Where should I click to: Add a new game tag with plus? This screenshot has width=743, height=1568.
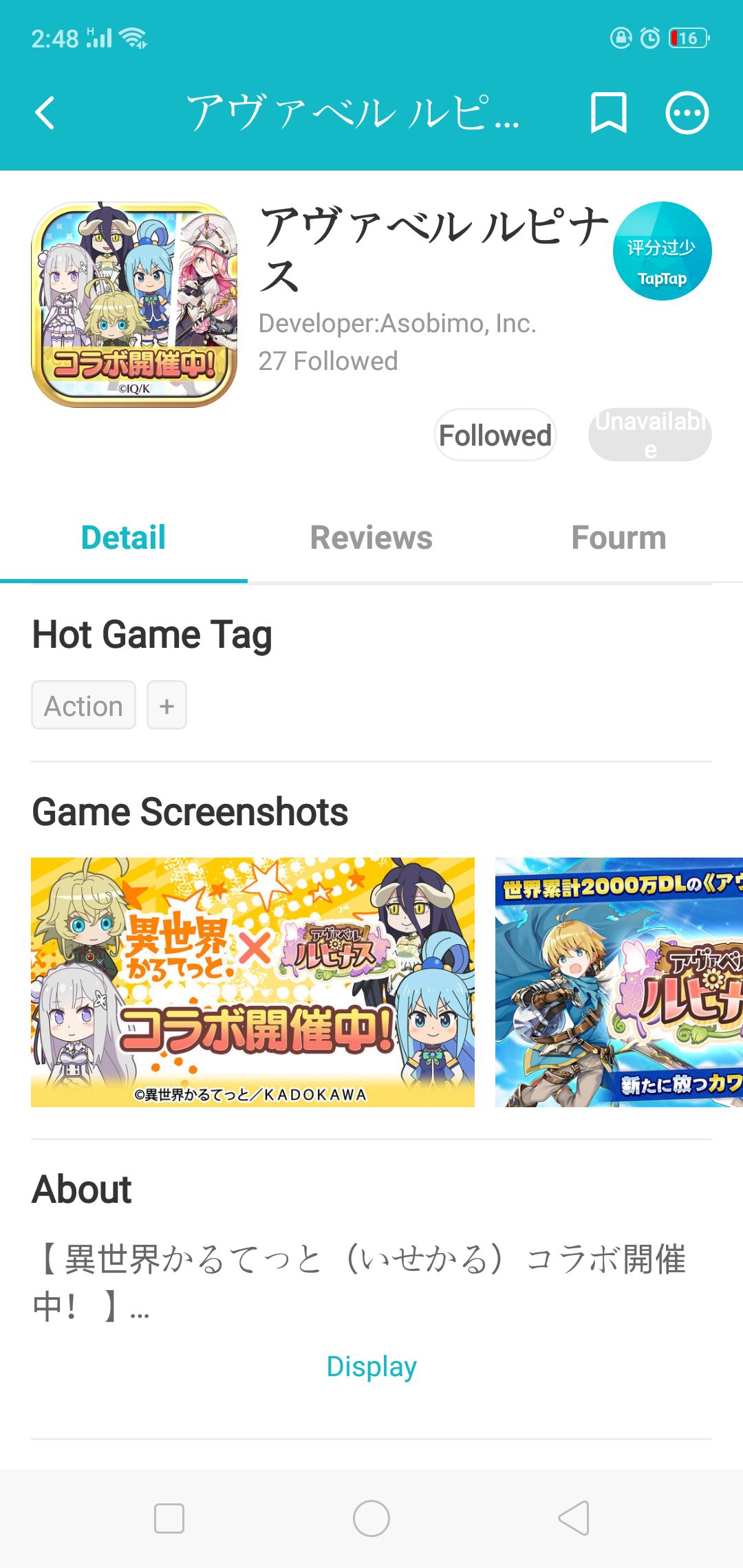[166, 706]
